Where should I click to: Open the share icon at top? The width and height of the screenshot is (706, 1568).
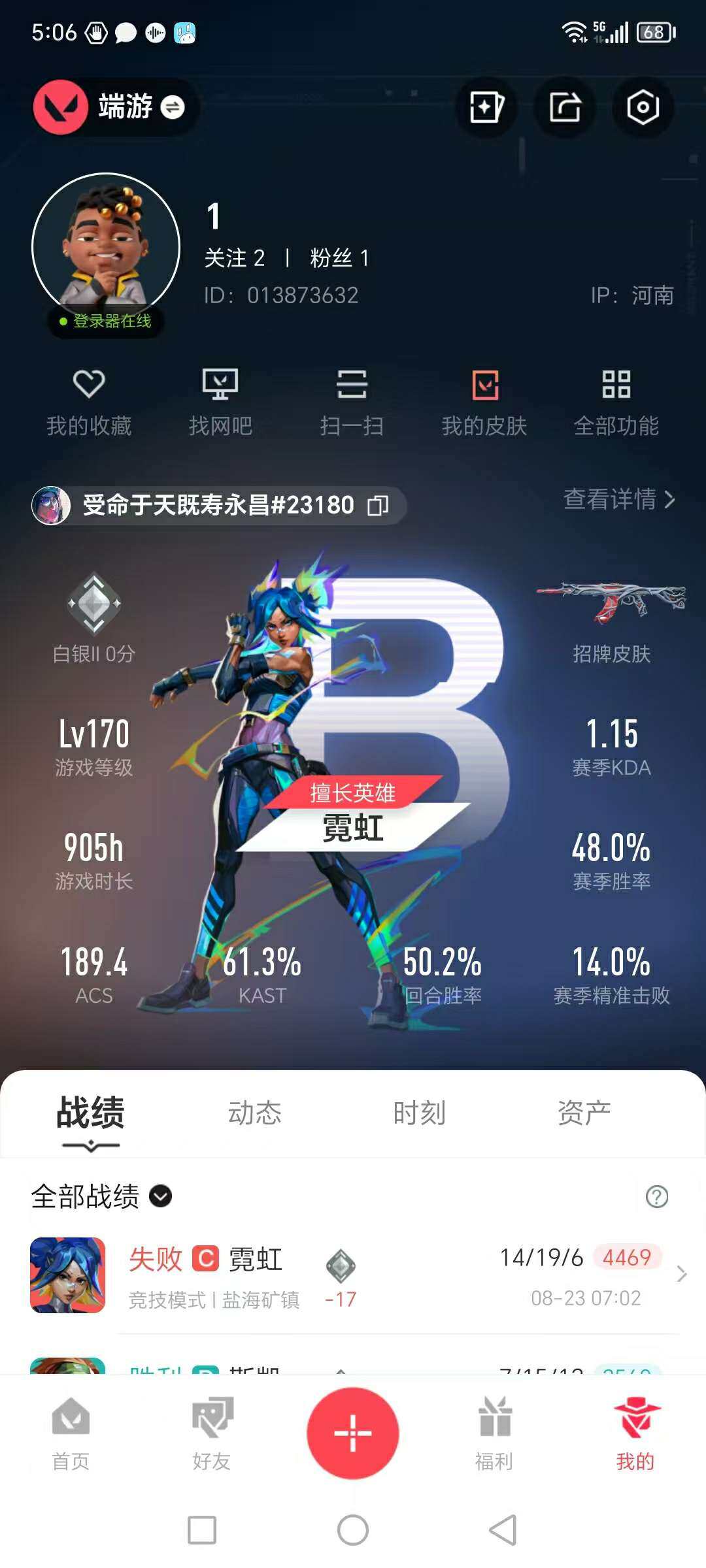tap(565, 107)
